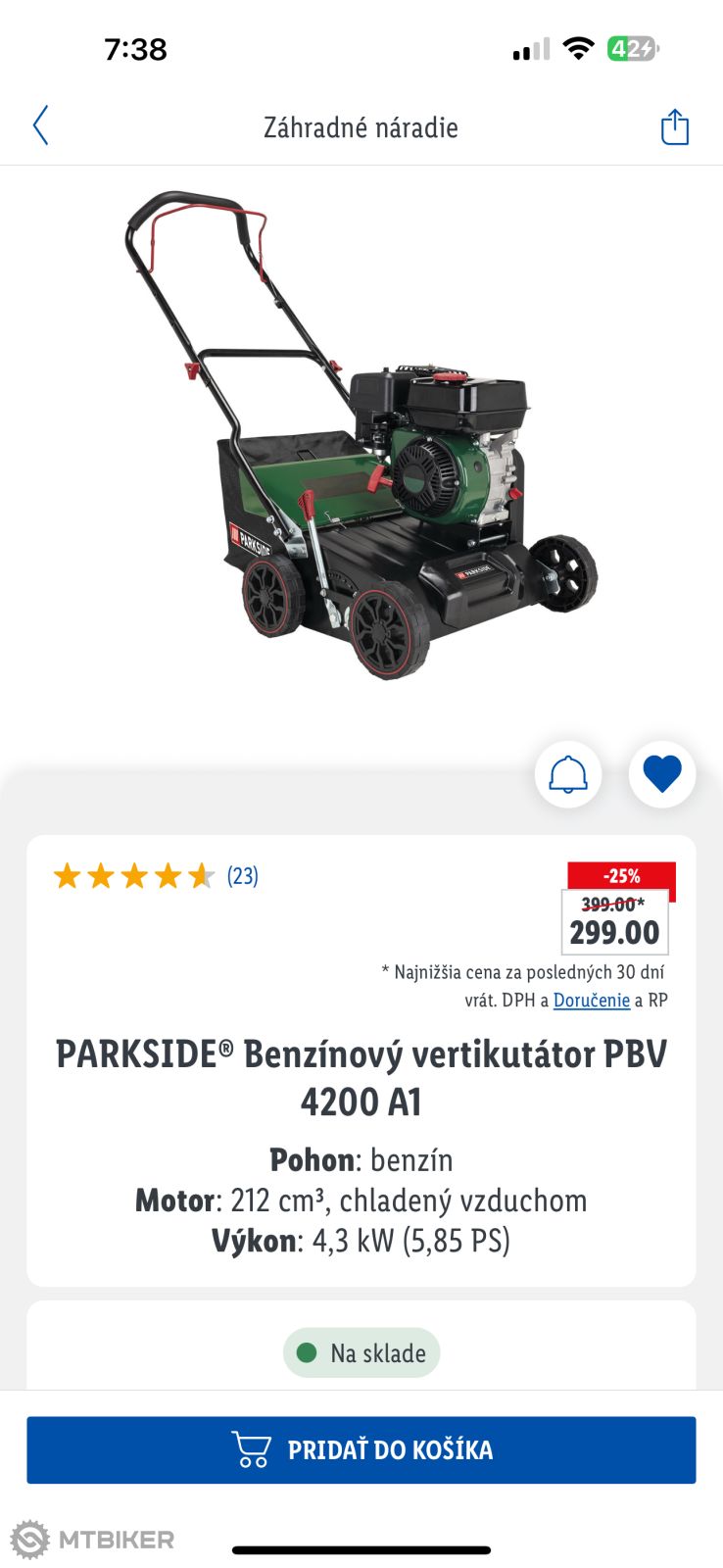Open the Doručenie link
The image size is (723, 1568).
[x=591, y=1000]
